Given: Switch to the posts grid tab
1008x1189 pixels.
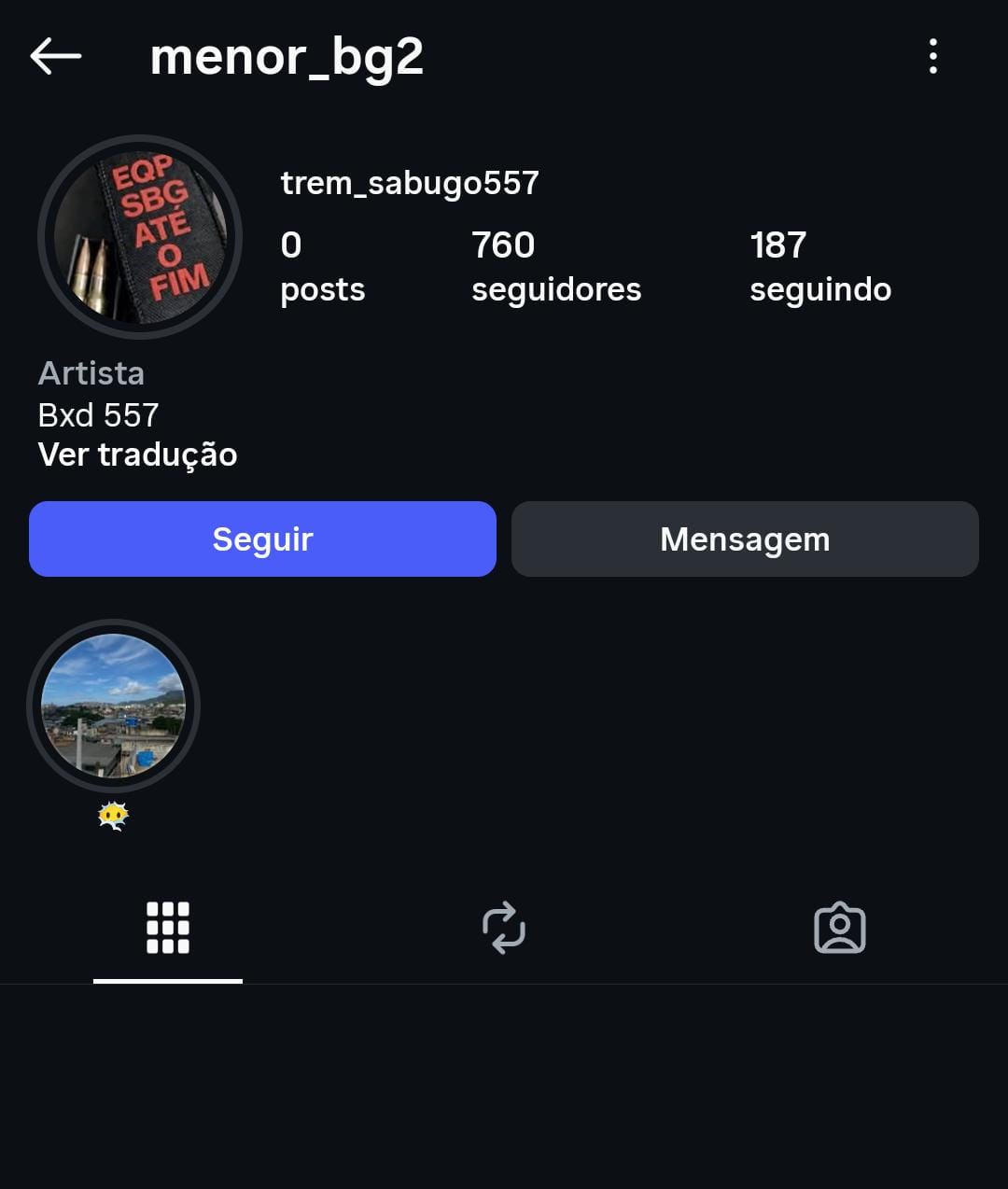Looking at the screenshot, I should coord(168,928).
